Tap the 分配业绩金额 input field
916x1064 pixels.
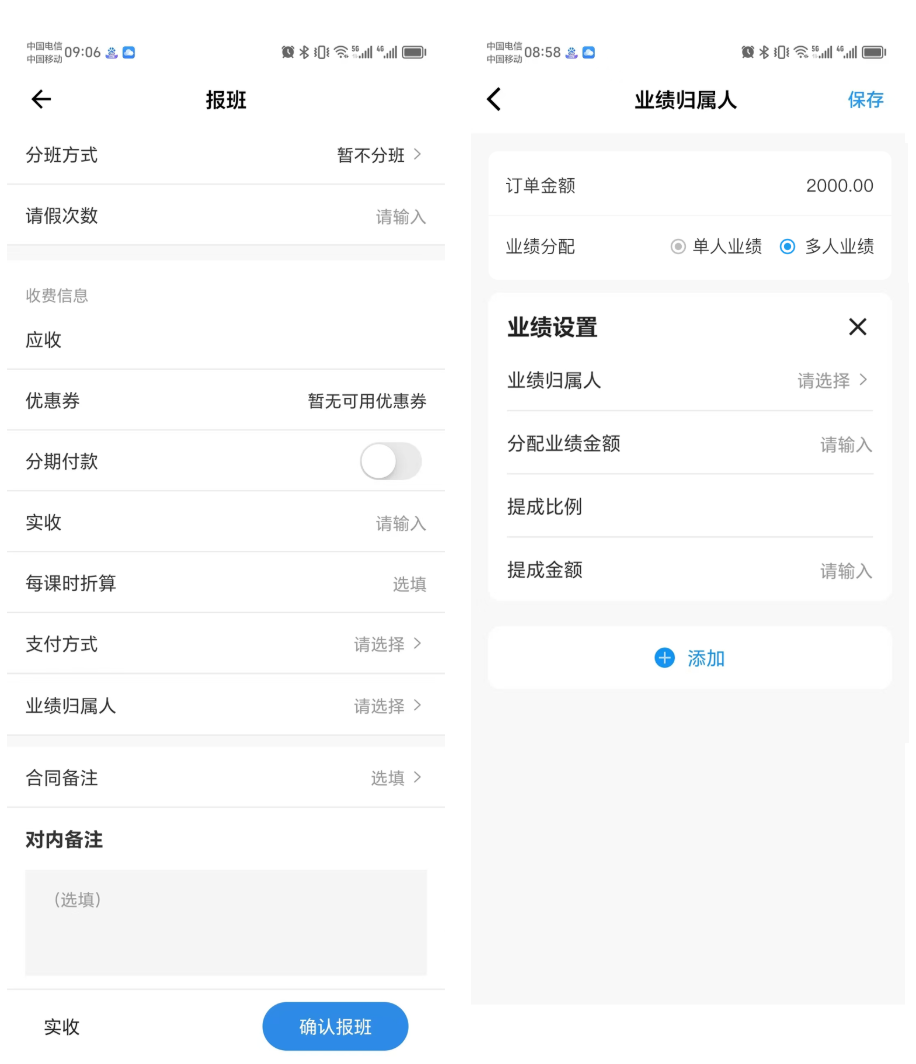(845, 445)
